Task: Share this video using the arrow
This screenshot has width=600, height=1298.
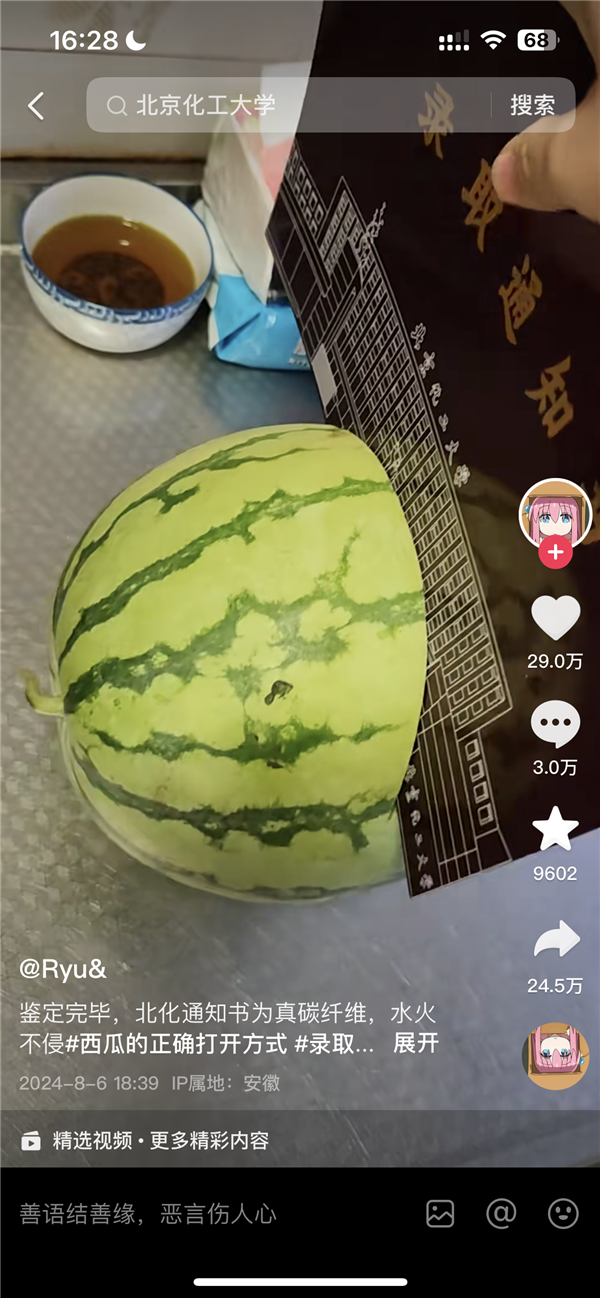Action: (x=555, y=940)
